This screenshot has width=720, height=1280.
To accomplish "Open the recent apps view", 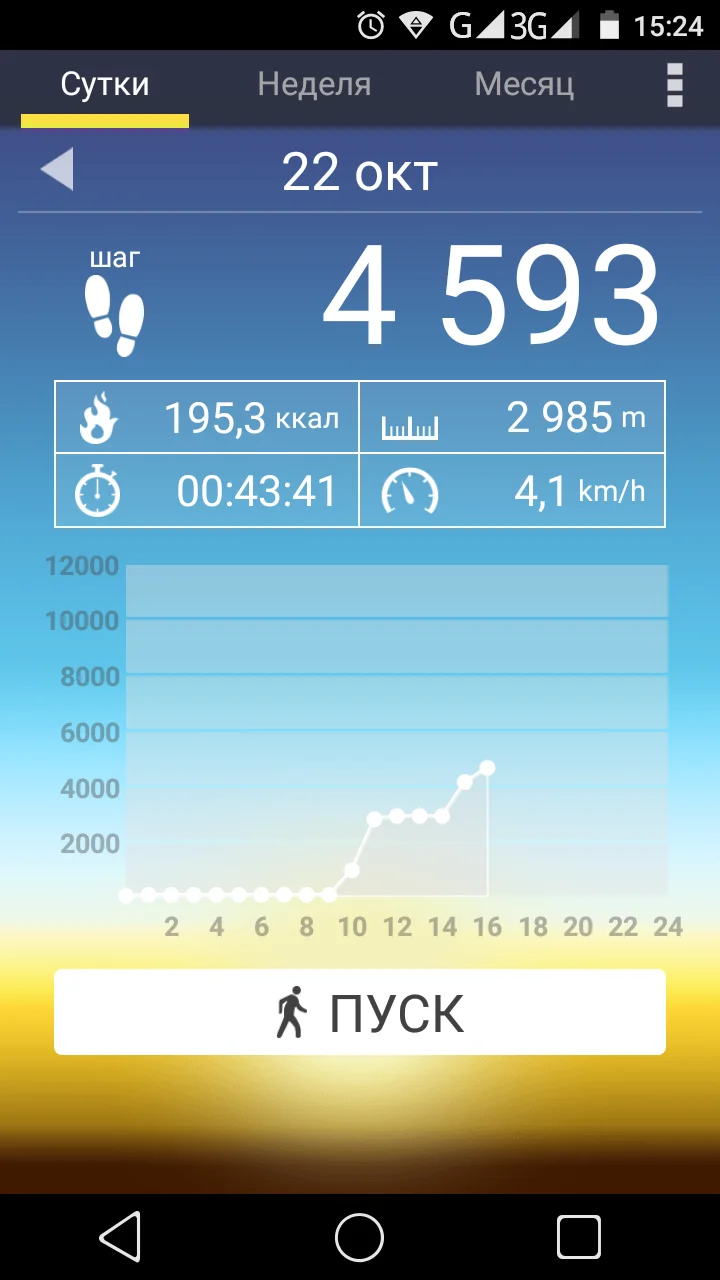I will [578, 1238].
